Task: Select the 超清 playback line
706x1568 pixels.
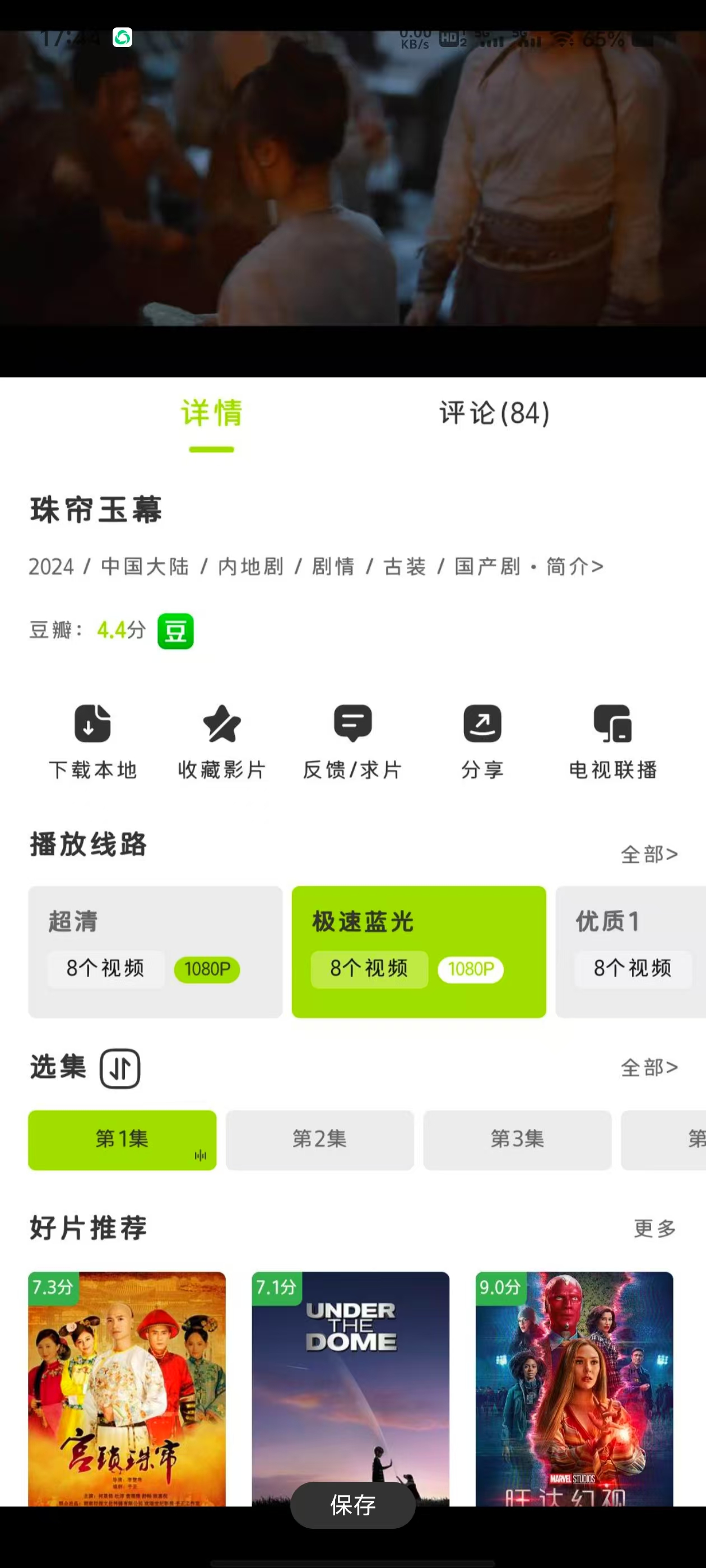Action: [155, 951]
